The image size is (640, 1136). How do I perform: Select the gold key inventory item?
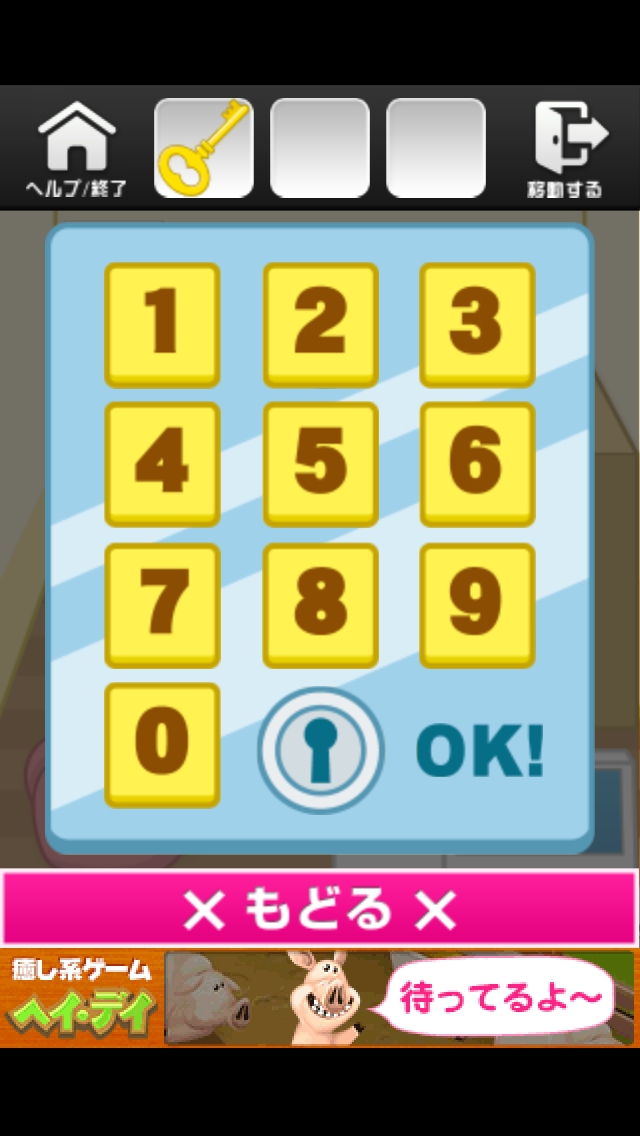click(x=203, y=148)
